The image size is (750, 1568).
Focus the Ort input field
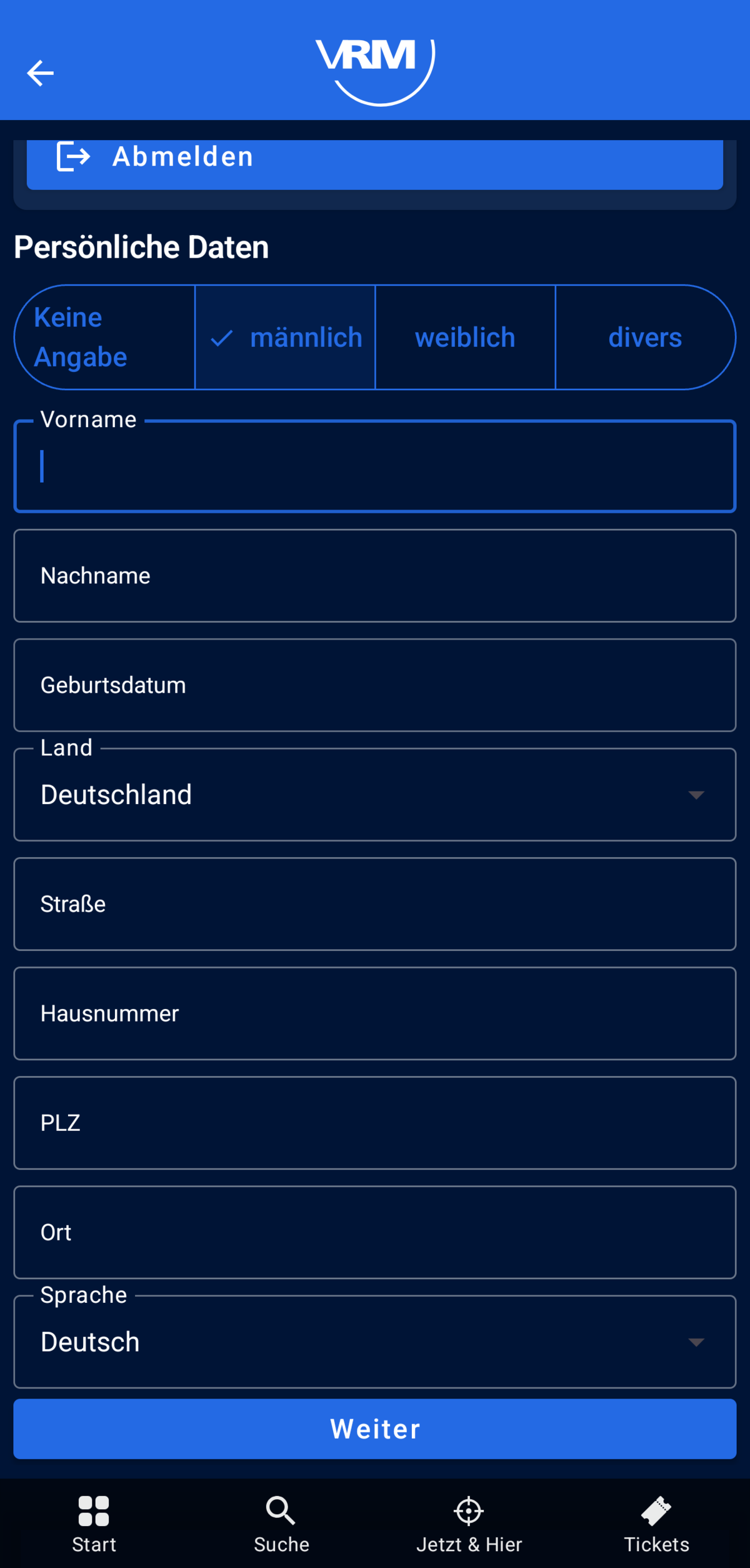(375, 1232)
